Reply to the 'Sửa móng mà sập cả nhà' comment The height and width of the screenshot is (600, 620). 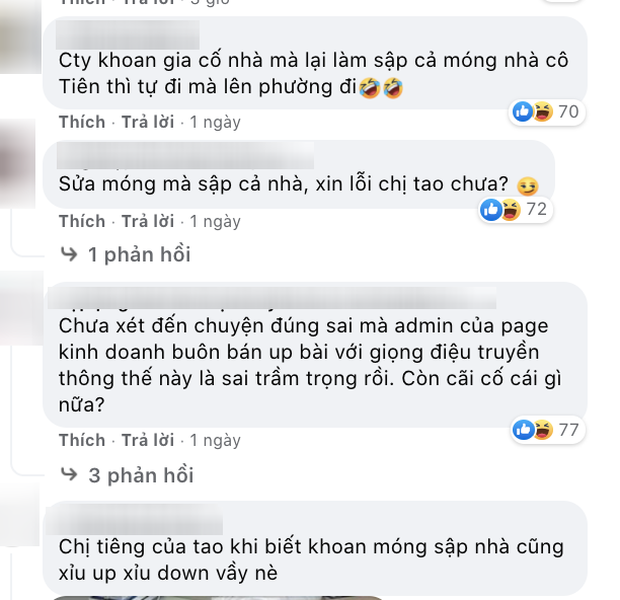tap(147, 221)
